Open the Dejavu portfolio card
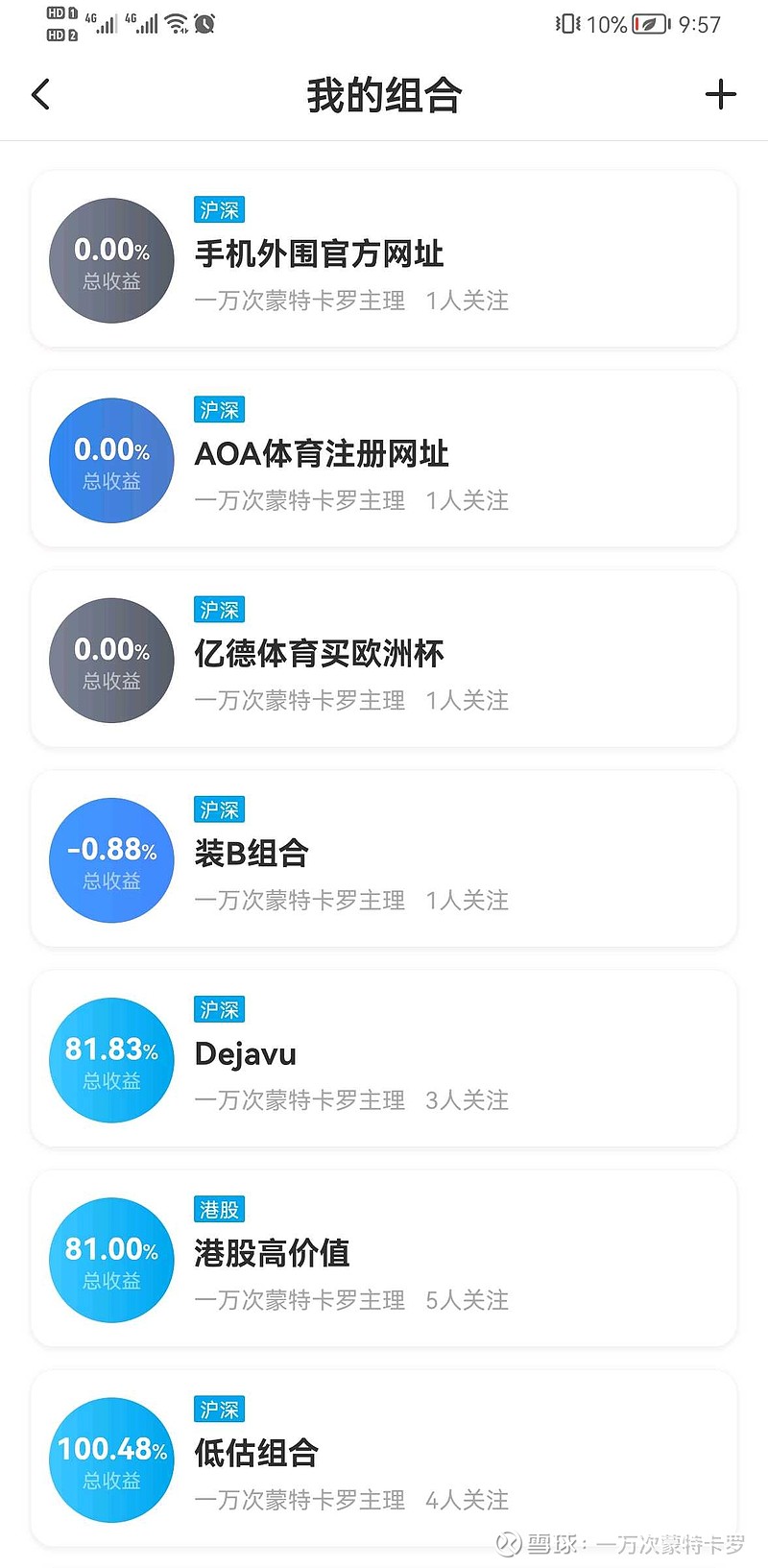 point(384,1058)
